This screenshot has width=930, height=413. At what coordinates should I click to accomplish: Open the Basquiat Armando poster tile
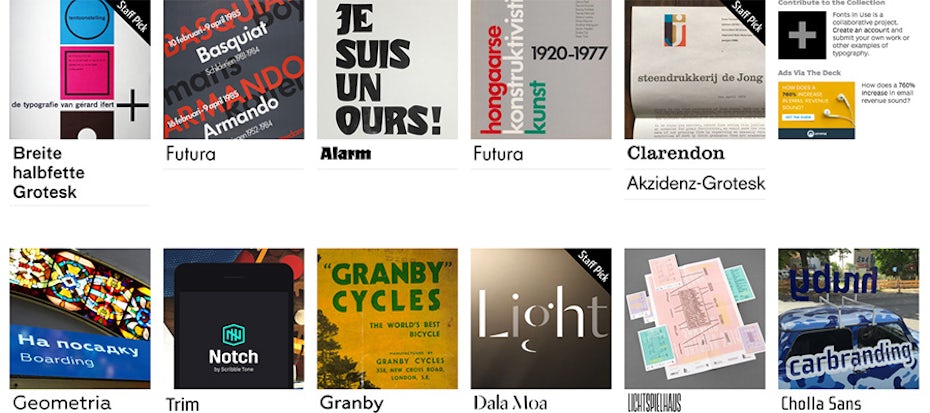click(233, 68)
